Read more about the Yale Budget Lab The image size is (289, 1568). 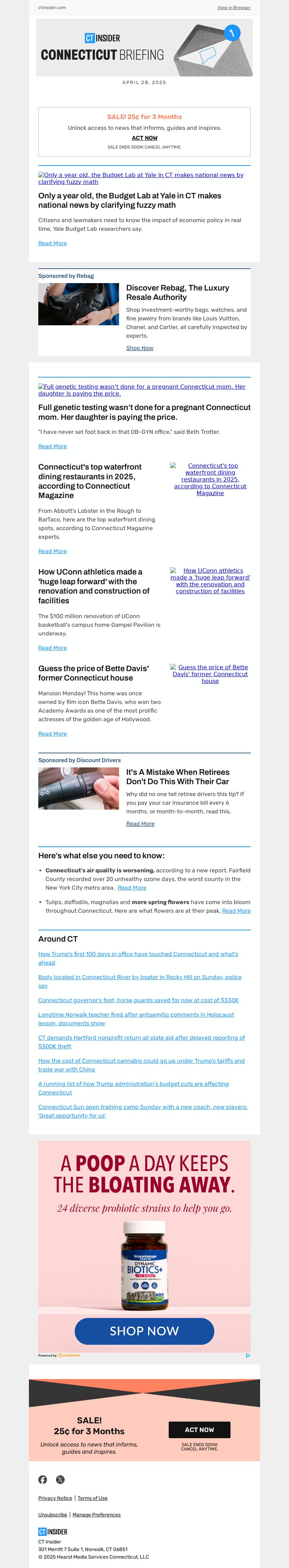point(52,243)
